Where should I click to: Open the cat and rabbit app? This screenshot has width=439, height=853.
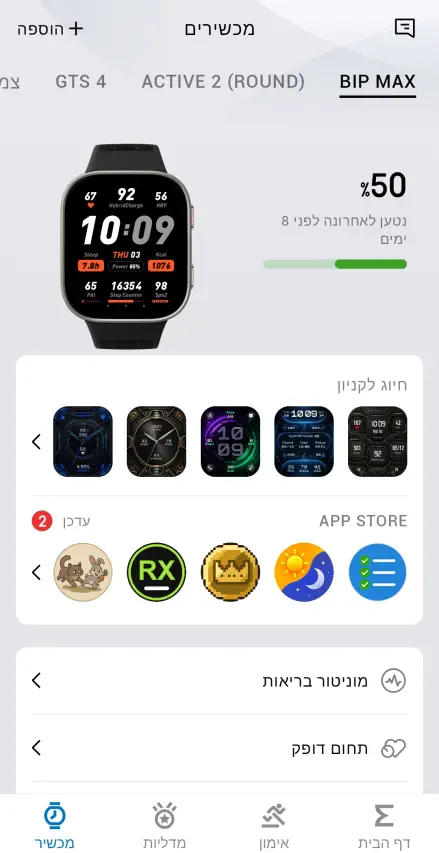(83, 572)
